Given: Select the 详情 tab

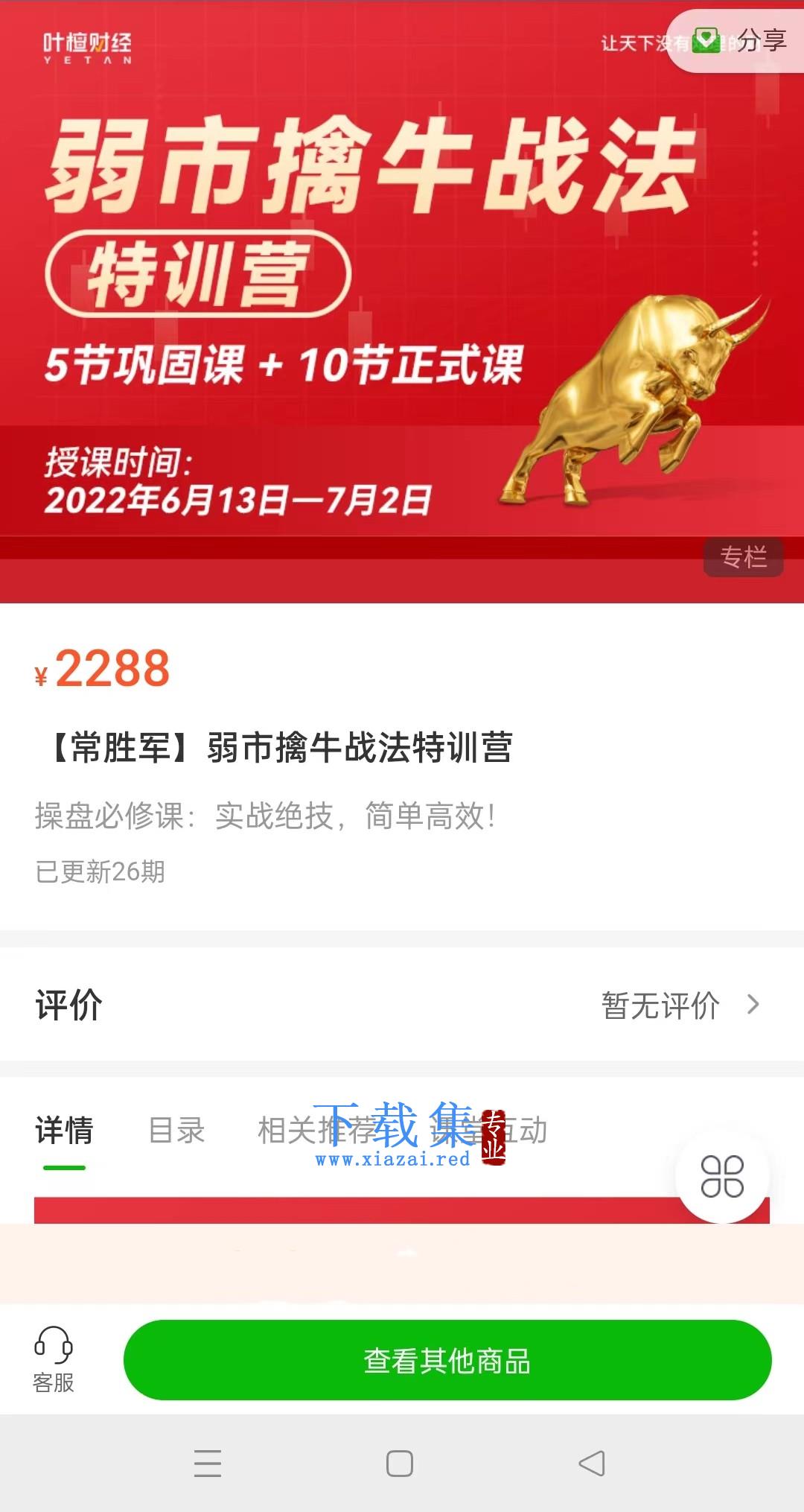Looking at the screenshot, I should tap(64, 1131).
